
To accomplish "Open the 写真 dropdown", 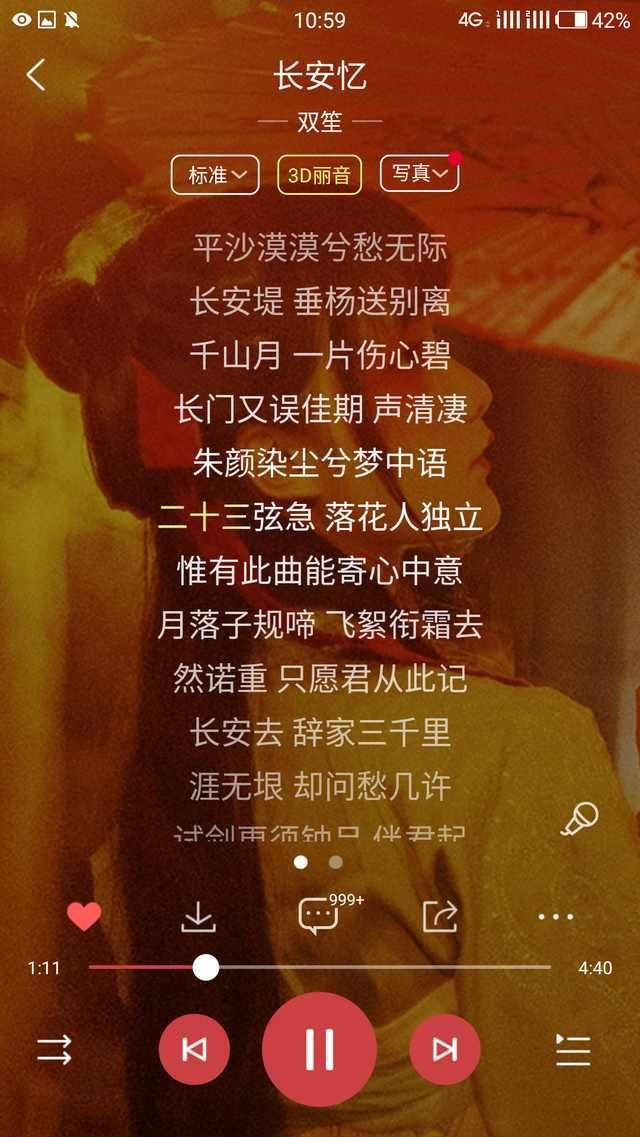I will tap(419, 174).
